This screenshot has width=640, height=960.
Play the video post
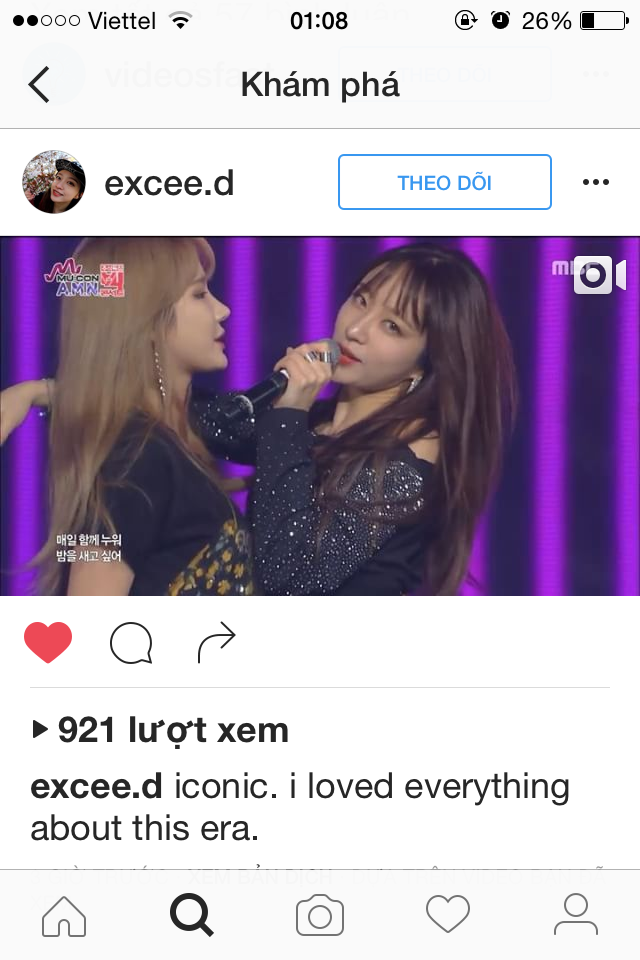pyautogui.click(x=320, y=415)
